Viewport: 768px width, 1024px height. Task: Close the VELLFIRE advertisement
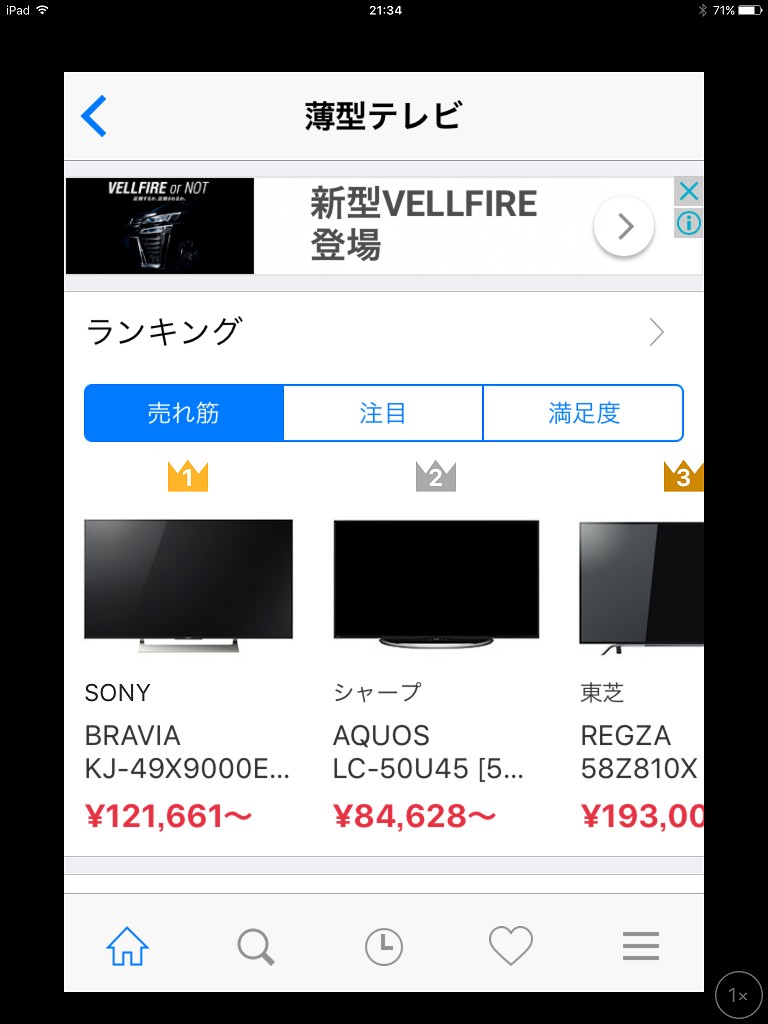click(x=688, y=192)
